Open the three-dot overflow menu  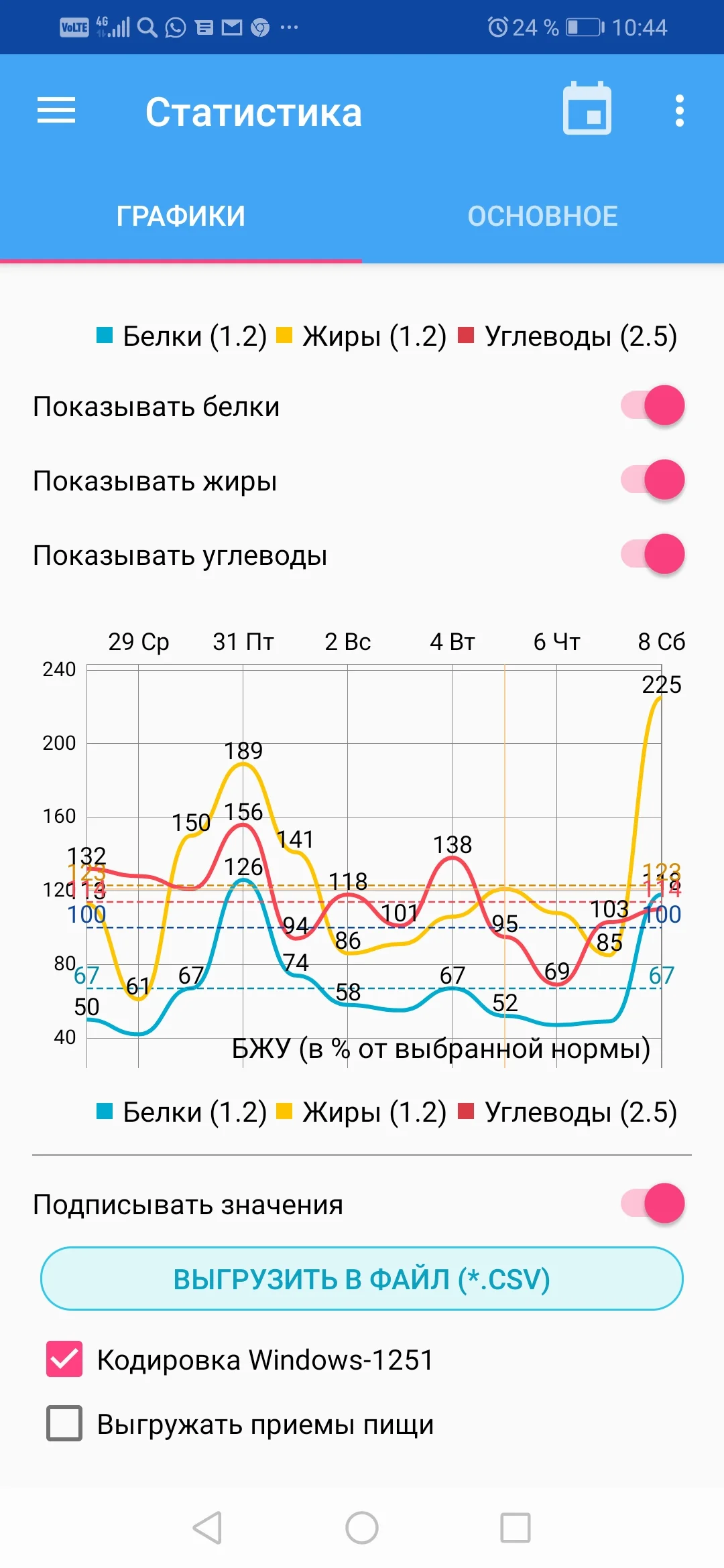(679, 111)
